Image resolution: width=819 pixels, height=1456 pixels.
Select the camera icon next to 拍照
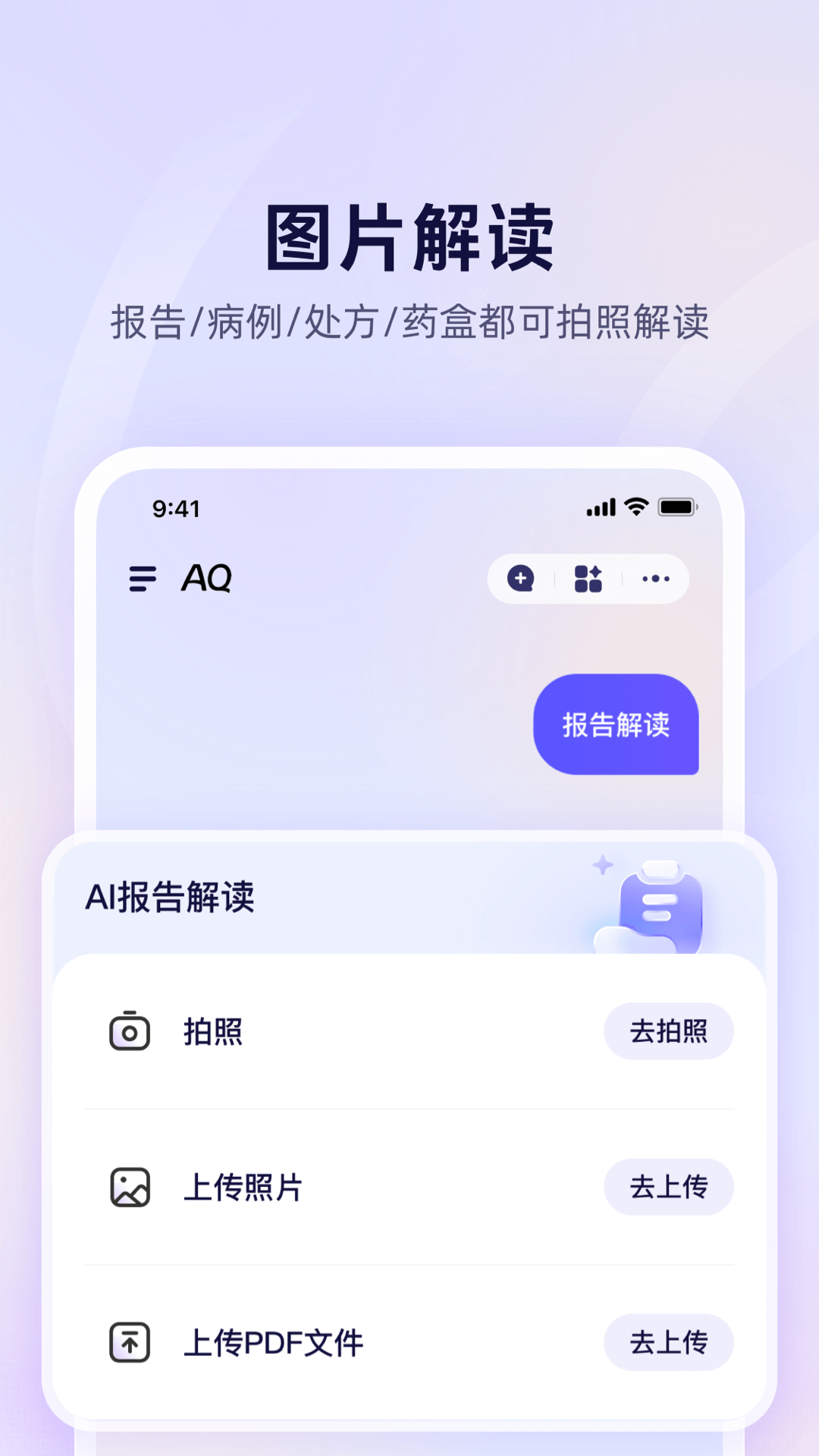pyautogui.click(x=130, y=1031)
